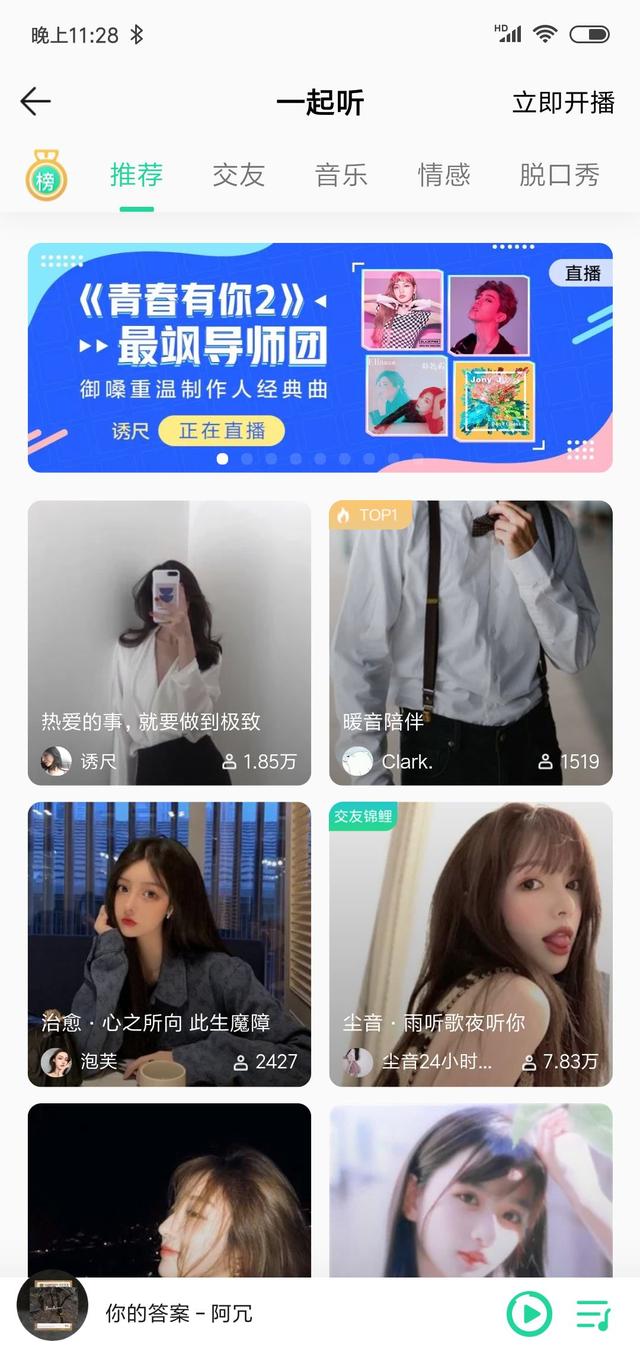Join 泡芙's 治愈·心之所向 room

click(169, 944)
